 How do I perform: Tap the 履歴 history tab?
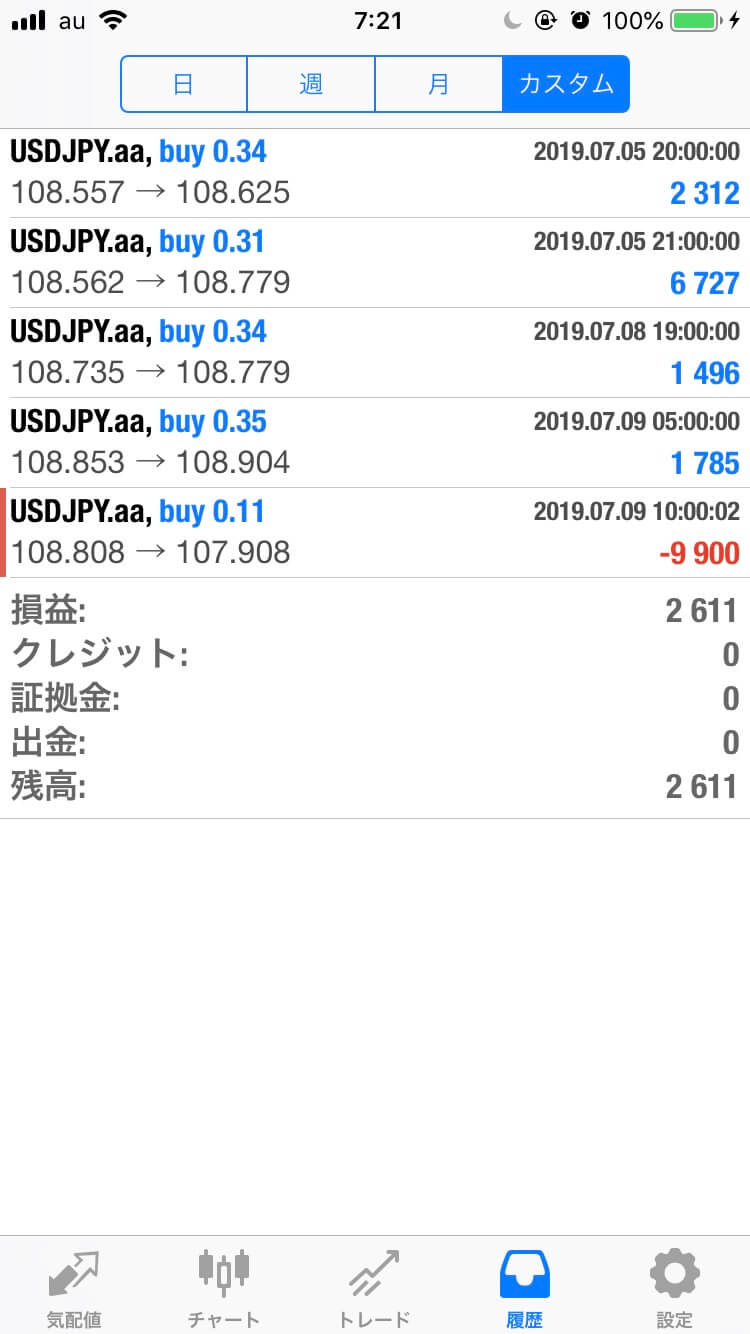(524, 1286)
